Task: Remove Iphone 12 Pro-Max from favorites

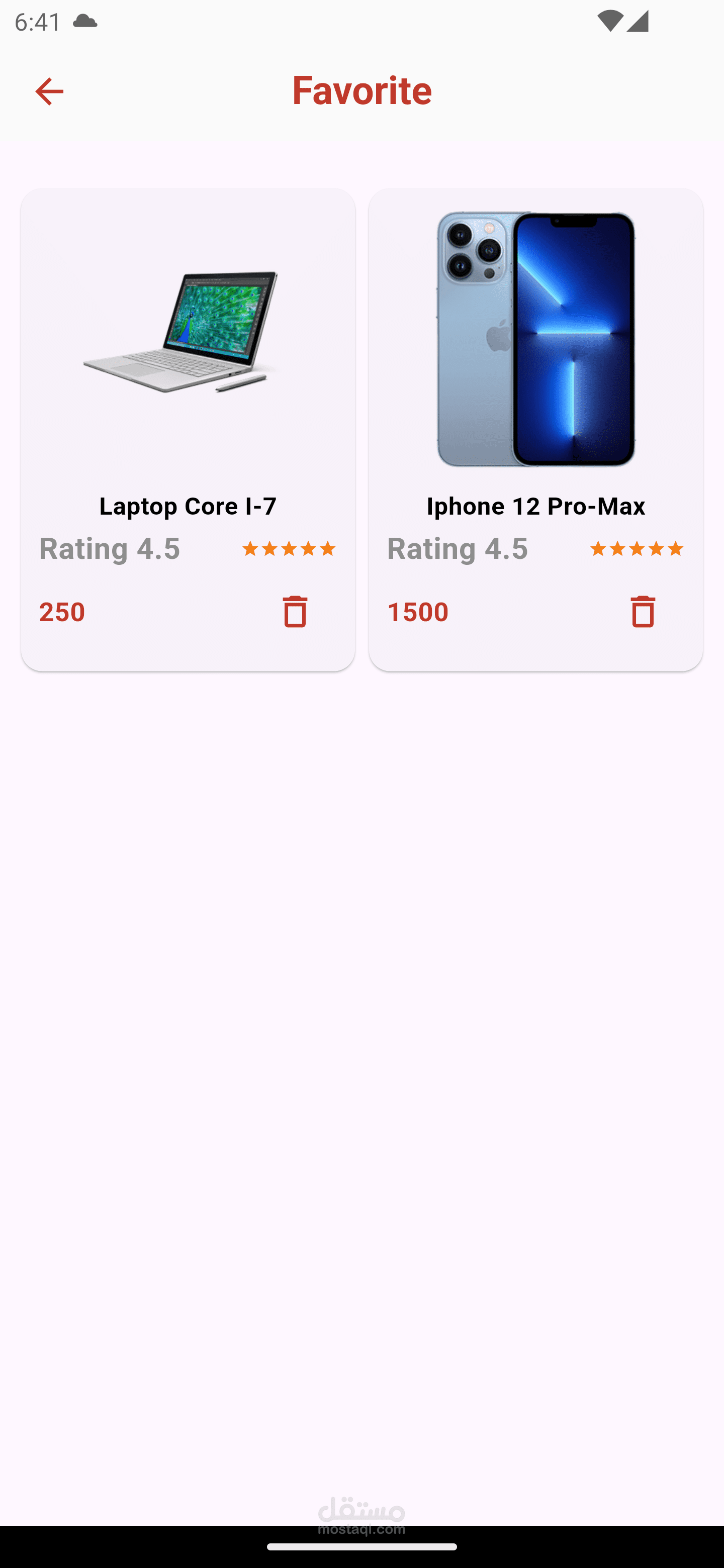Action: coord(643,611)
